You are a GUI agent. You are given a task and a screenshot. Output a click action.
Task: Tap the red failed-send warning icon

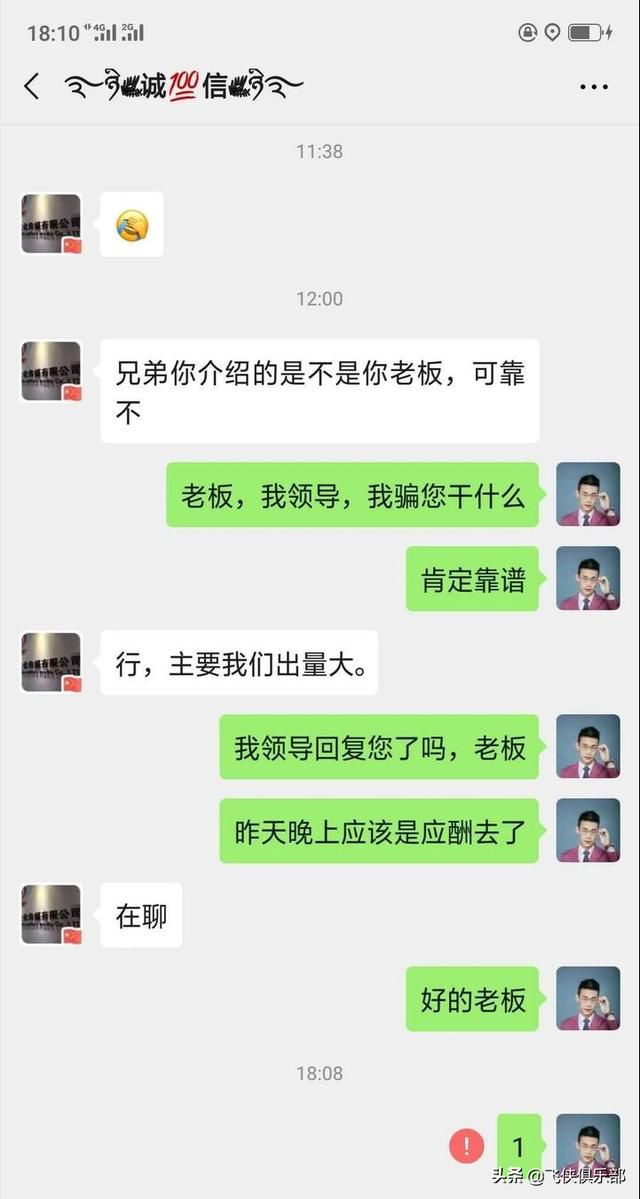point(466,1145)
